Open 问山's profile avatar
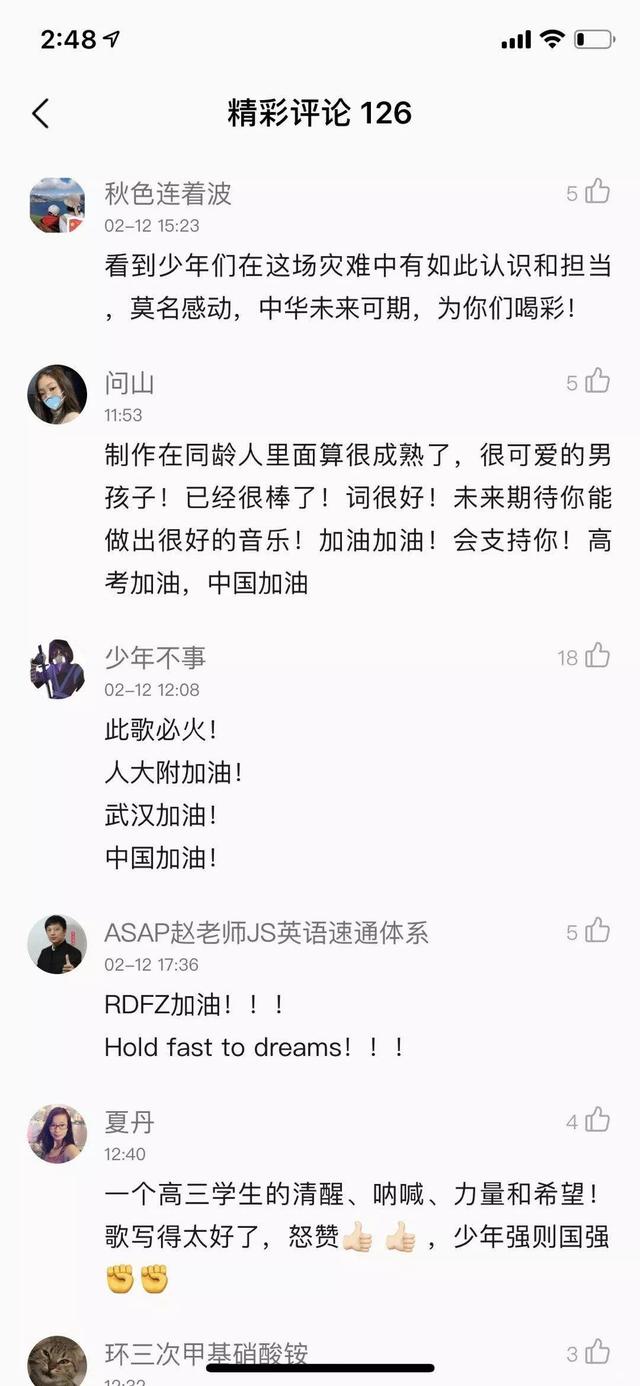 (x=57, y=394)
